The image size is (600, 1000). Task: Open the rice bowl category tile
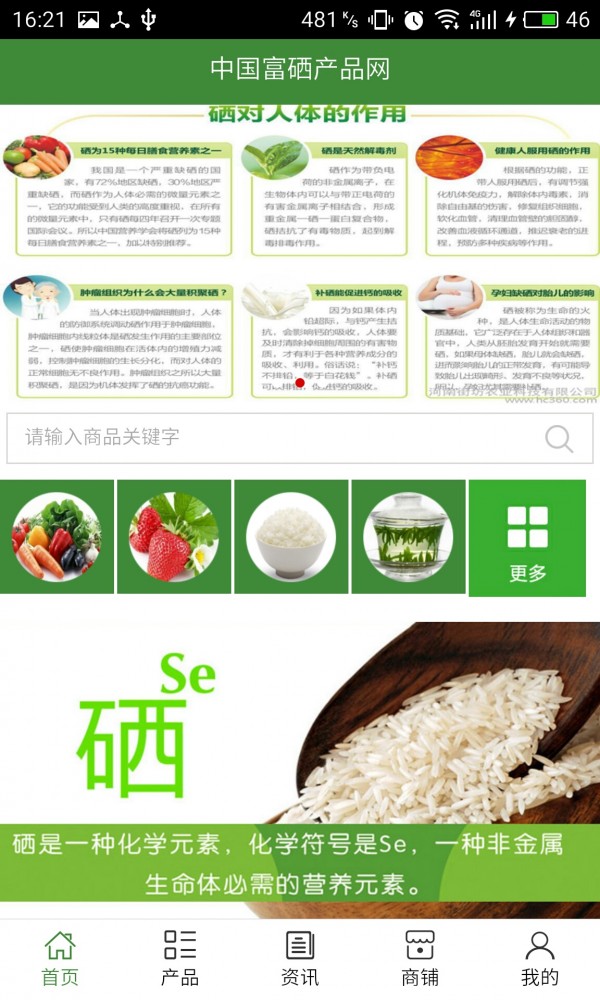click(x=291, y=537)
